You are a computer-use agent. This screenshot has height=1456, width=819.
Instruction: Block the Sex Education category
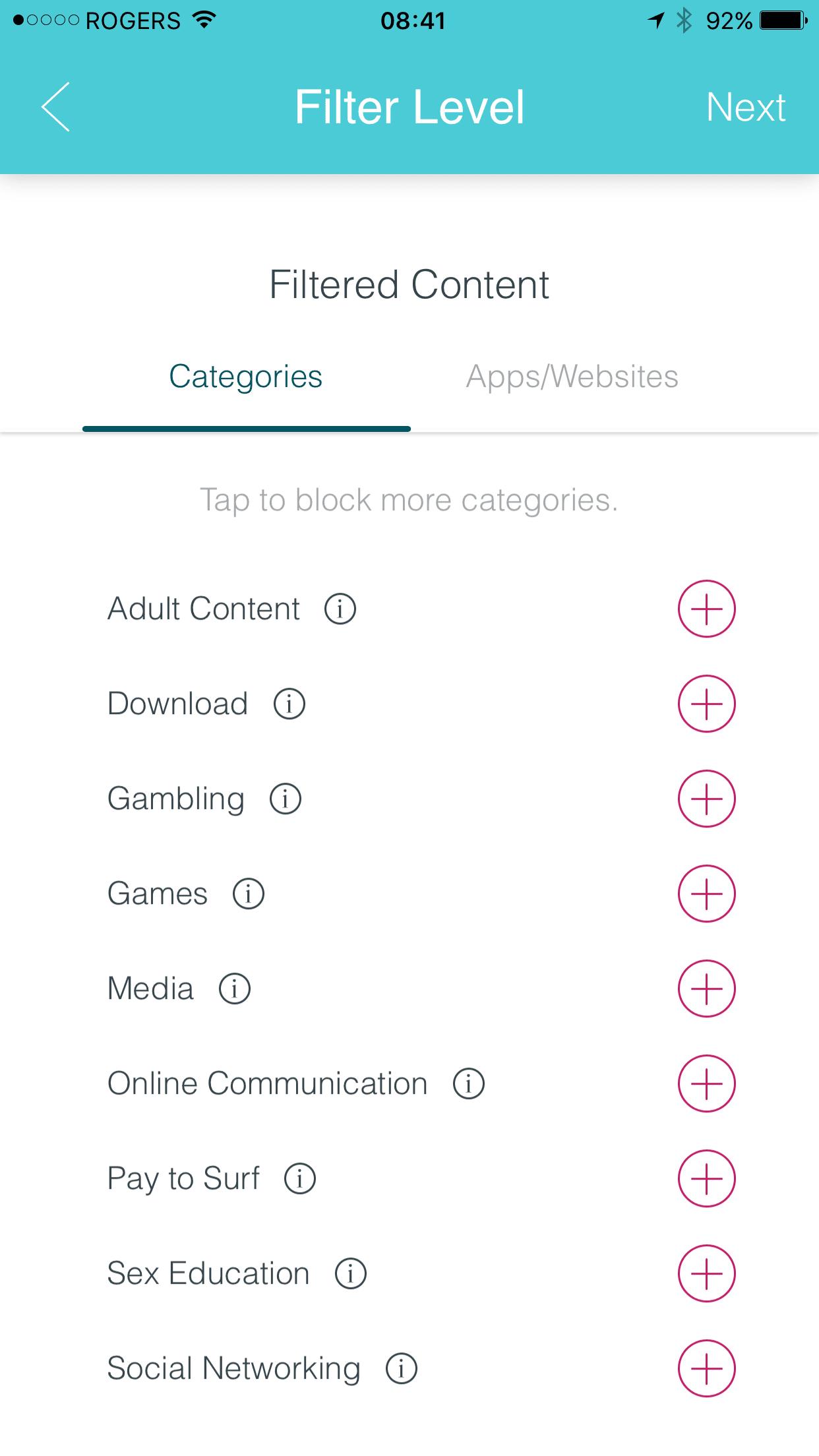point(706,1273)
